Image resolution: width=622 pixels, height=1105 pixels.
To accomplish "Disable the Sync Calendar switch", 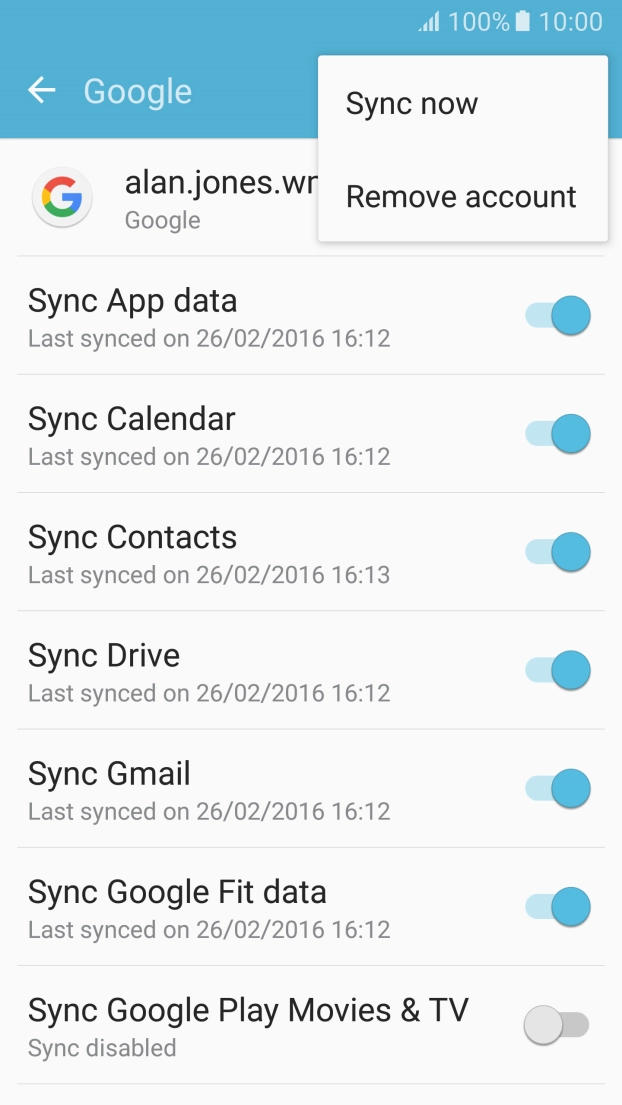I will coord(558,434).
